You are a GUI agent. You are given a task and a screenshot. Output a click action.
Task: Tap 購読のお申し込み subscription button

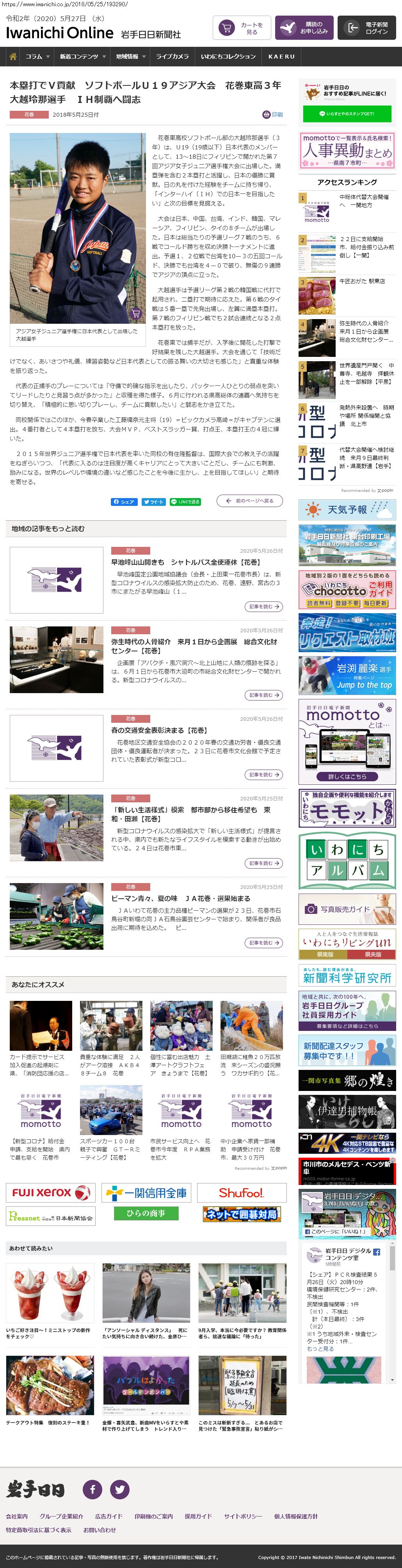pos(304,28)
